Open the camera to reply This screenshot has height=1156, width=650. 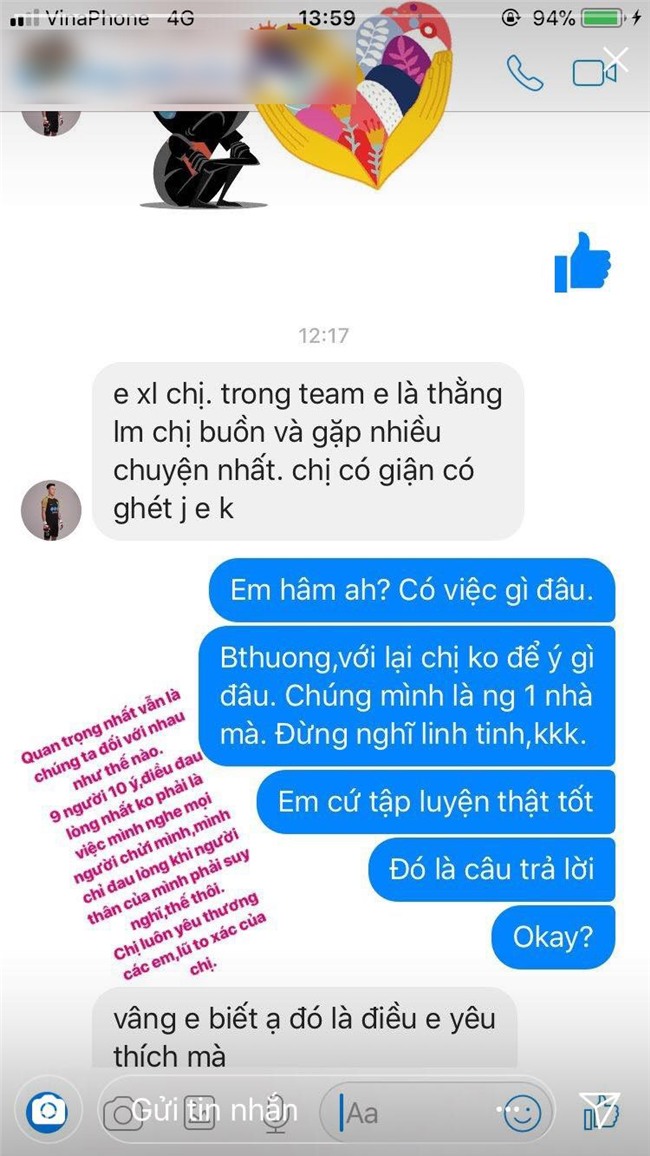(46, 1110)
